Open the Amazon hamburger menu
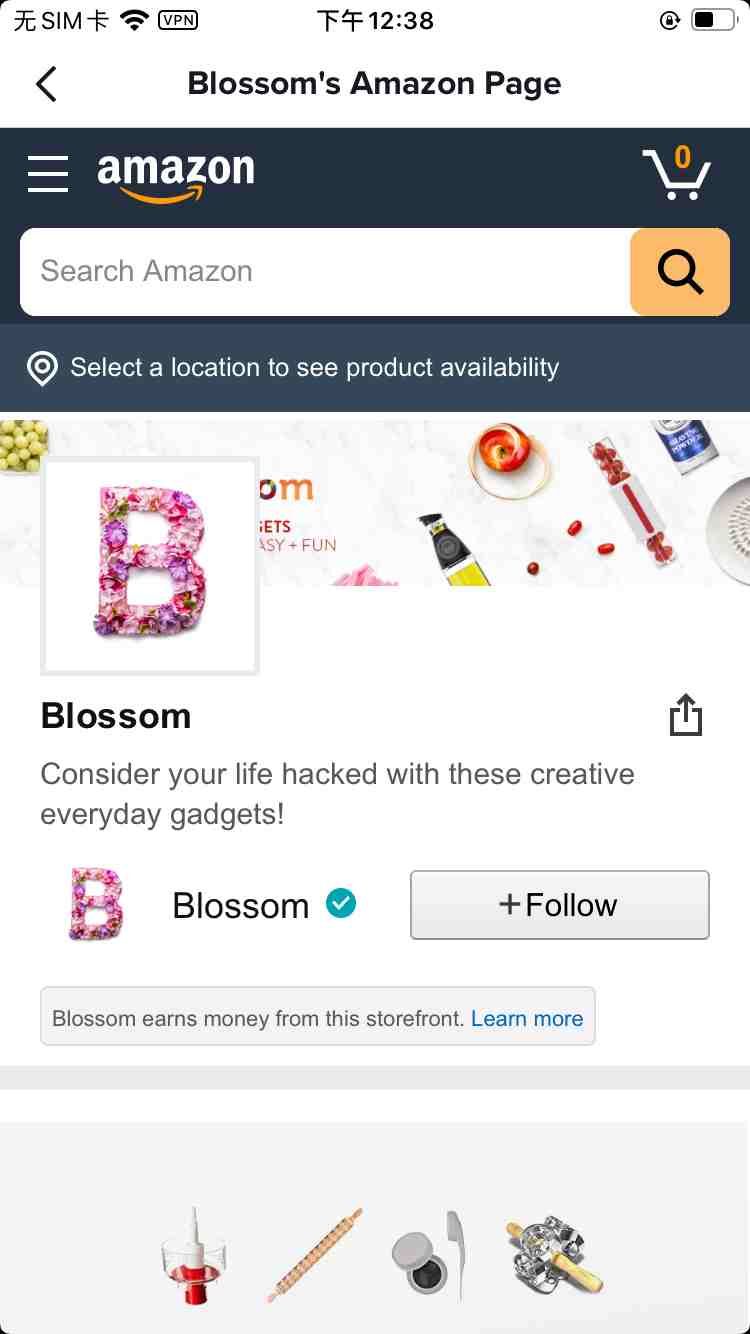The height and width of the screenshot is (1334, 750). point(48,174)
